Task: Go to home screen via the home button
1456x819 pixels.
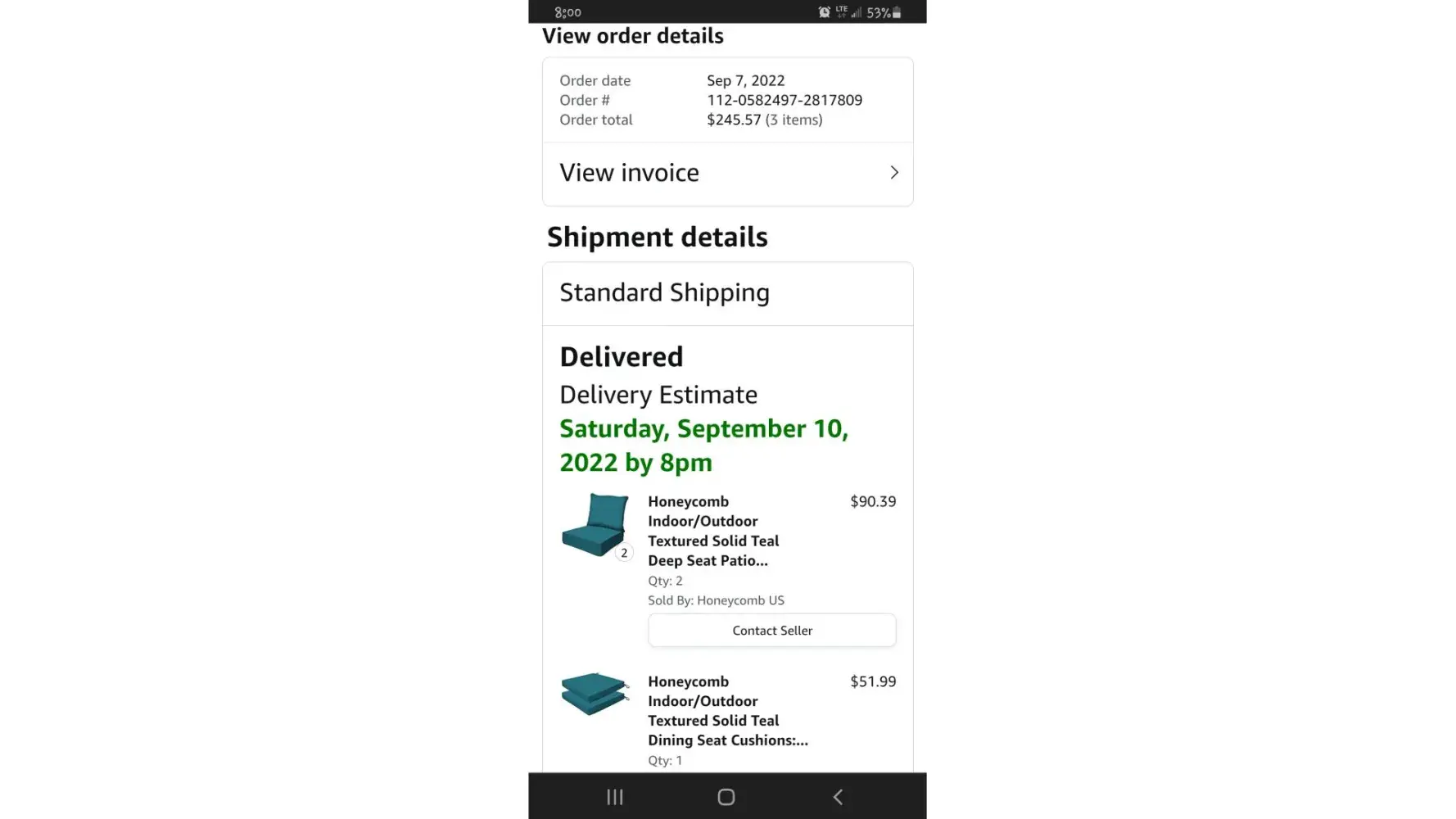Action: (726, 797)
